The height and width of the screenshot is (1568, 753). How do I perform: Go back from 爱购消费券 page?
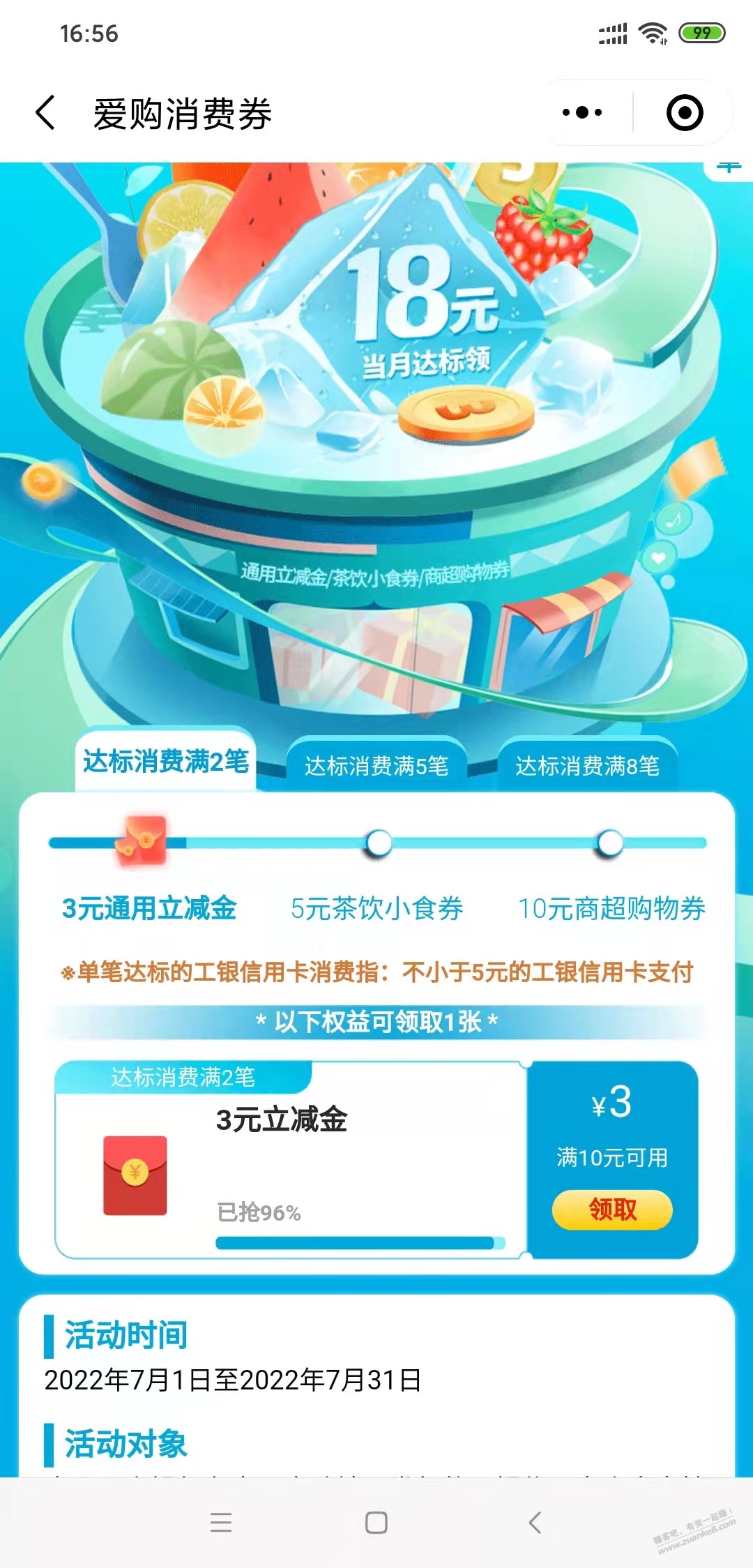[45, 113]
